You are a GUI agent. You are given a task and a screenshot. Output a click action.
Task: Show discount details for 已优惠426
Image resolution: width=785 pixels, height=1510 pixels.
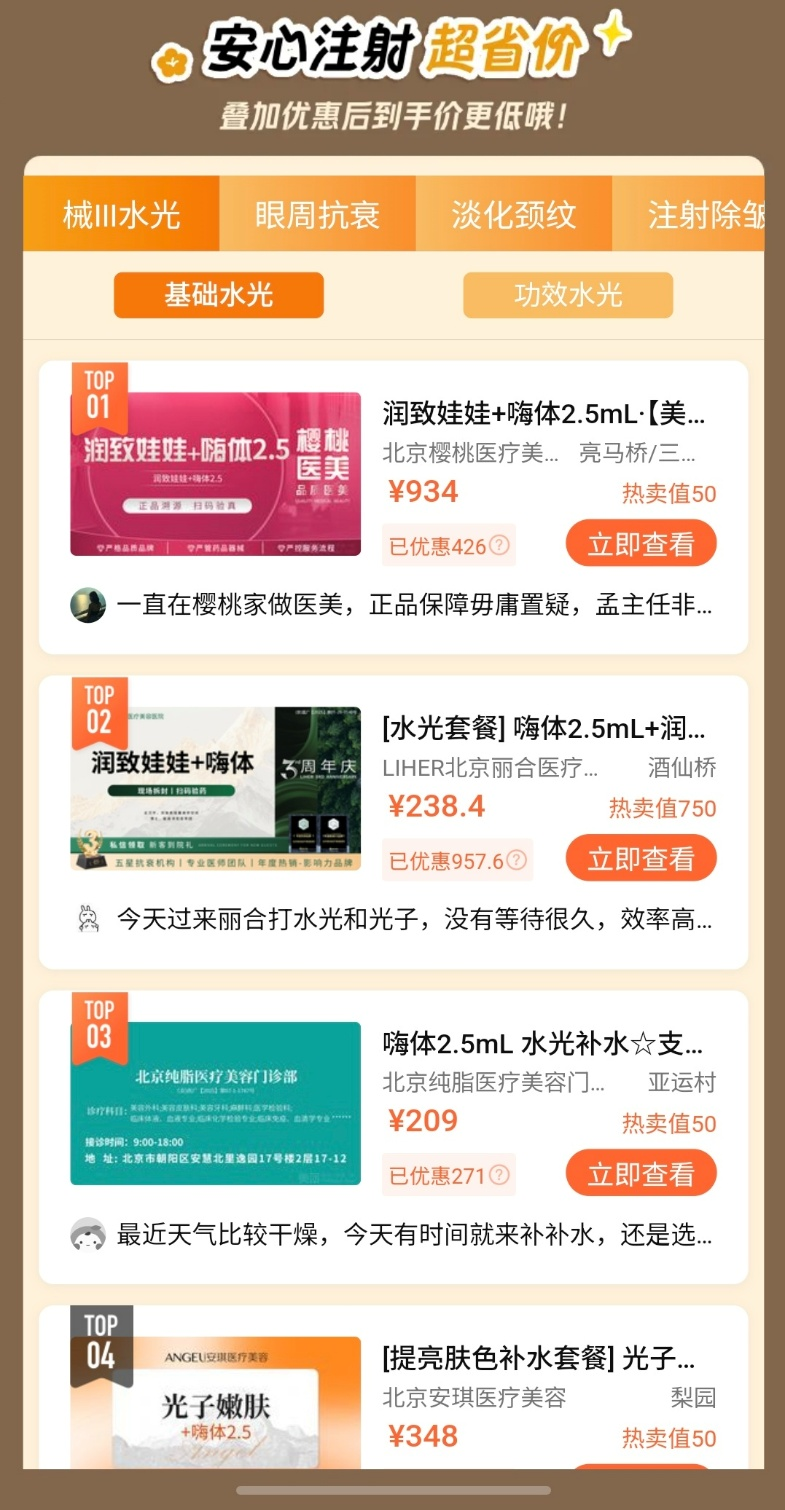(x=498, y=546)
